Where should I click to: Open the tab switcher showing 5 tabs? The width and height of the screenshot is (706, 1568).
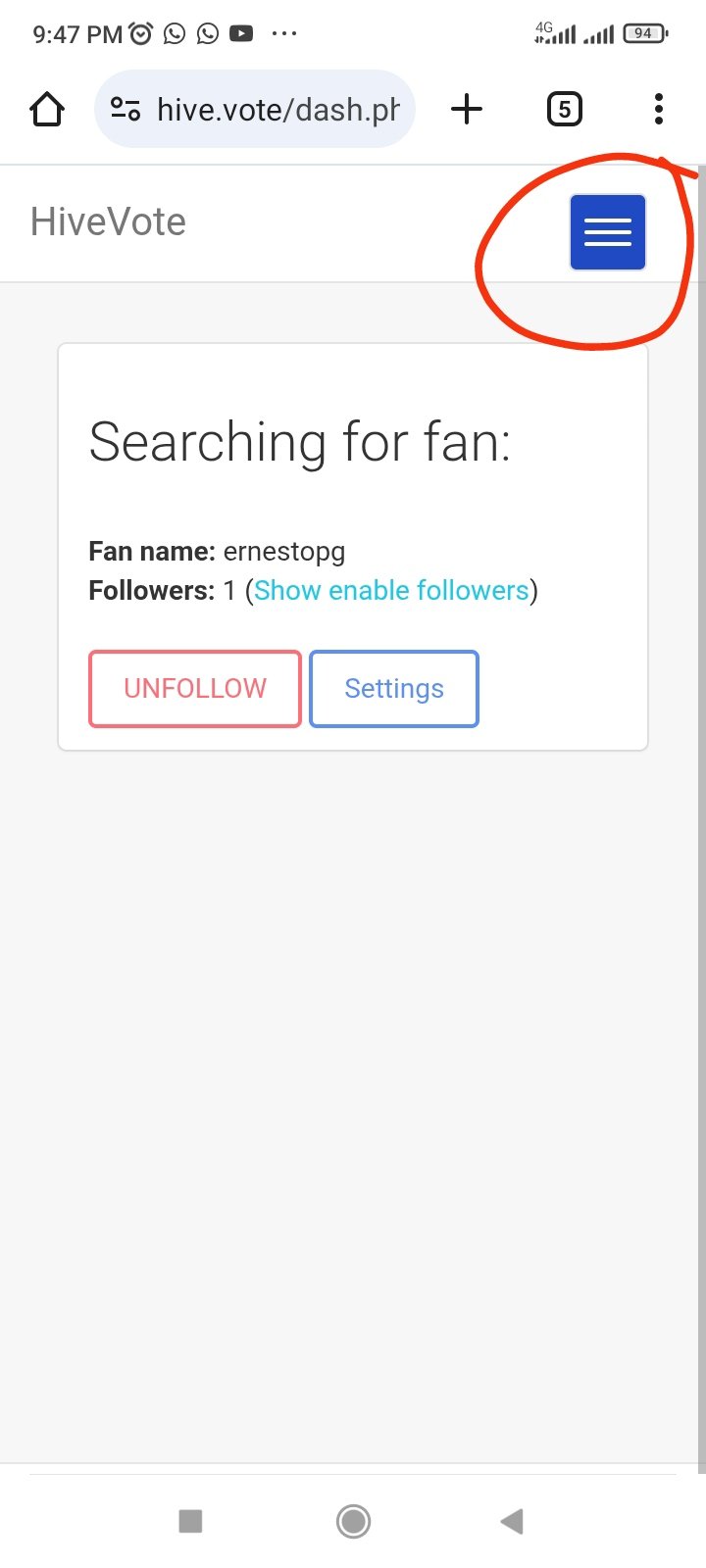tap(564, 109)
